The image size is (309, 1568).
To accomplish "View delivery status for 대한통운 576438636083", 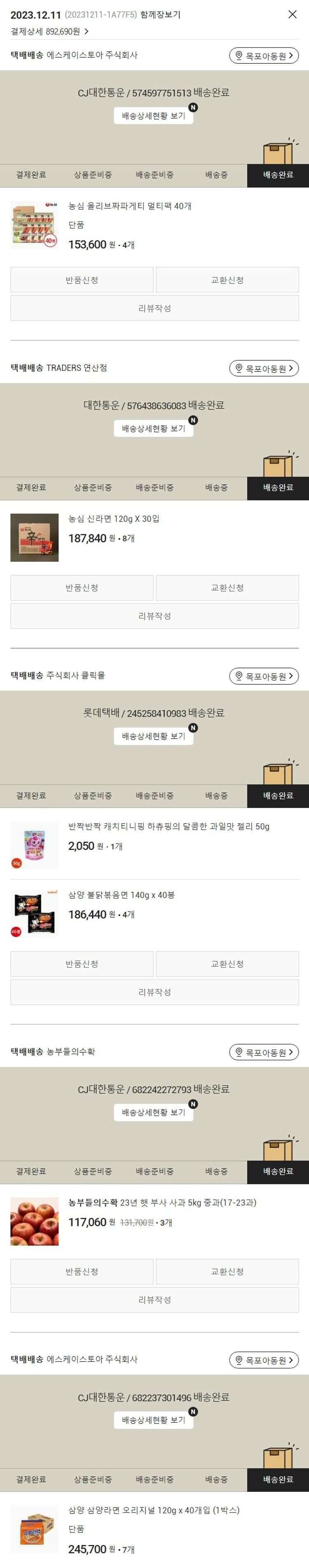I will [x=153, y=428].
